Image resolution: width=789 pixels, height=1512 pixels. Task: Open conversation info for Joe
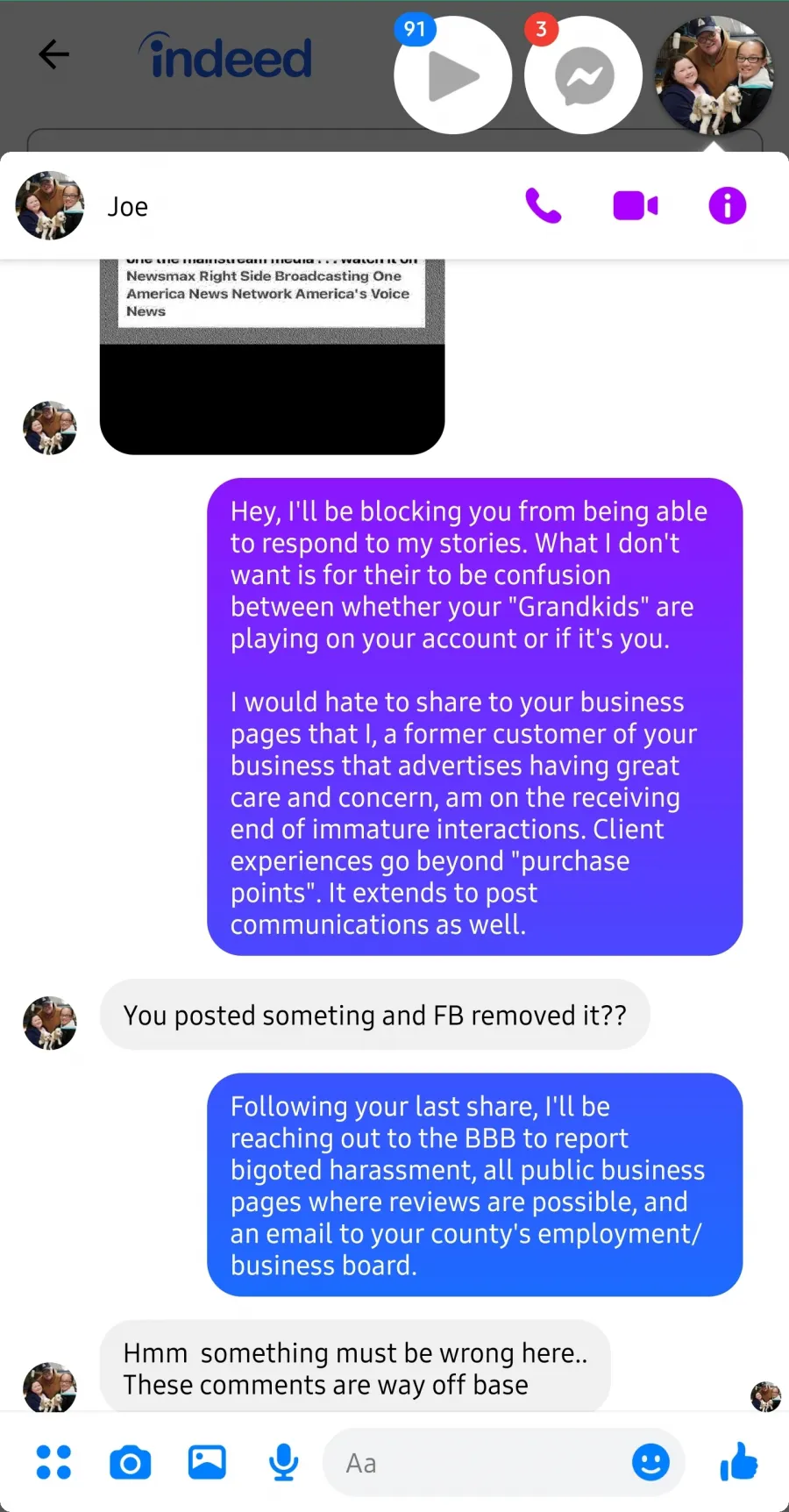tap(727, 206)
